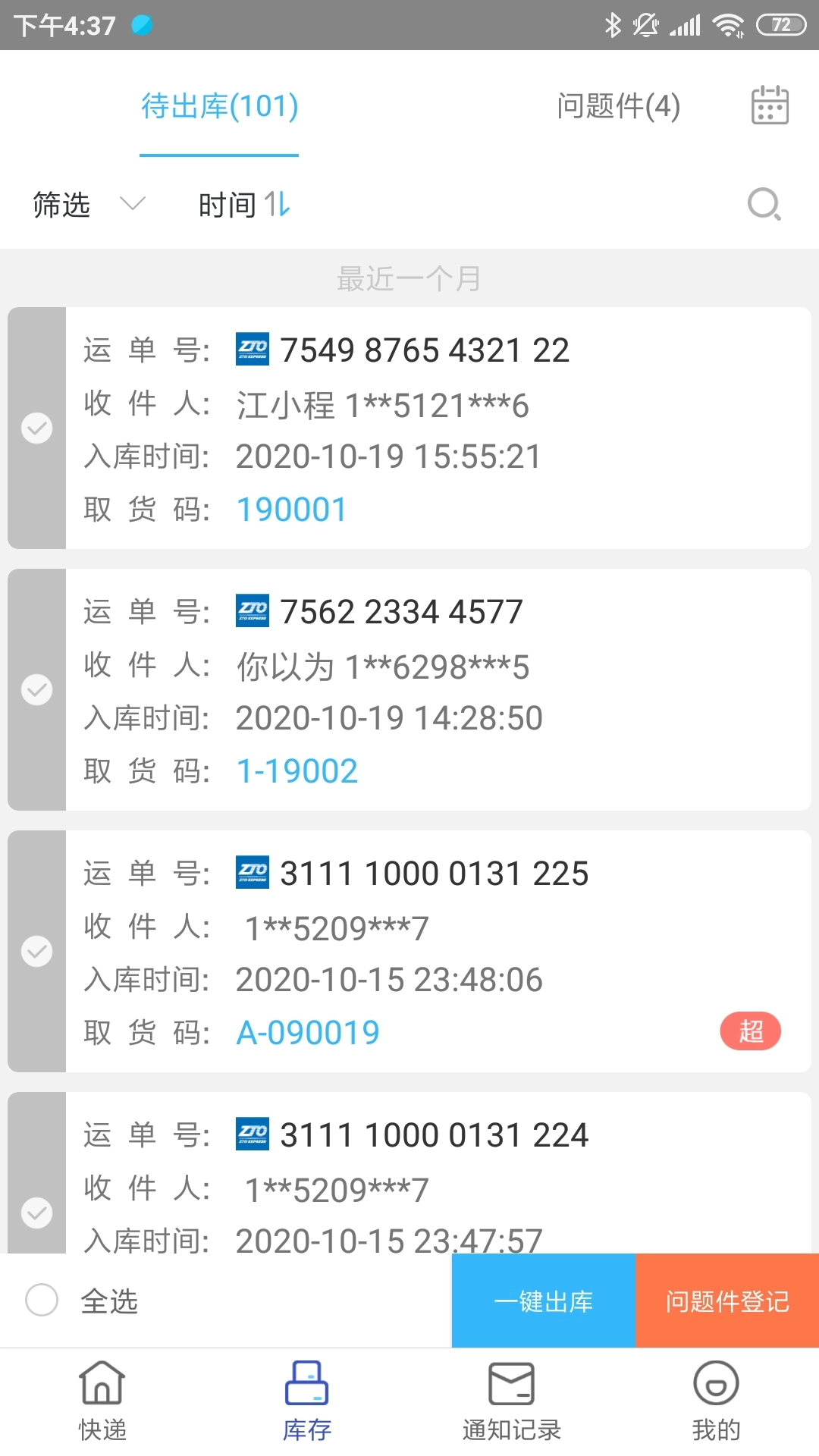
Task: Tick the checkbox on waybill 3111 1000 0131 225
Action: (x=37, y=952)
